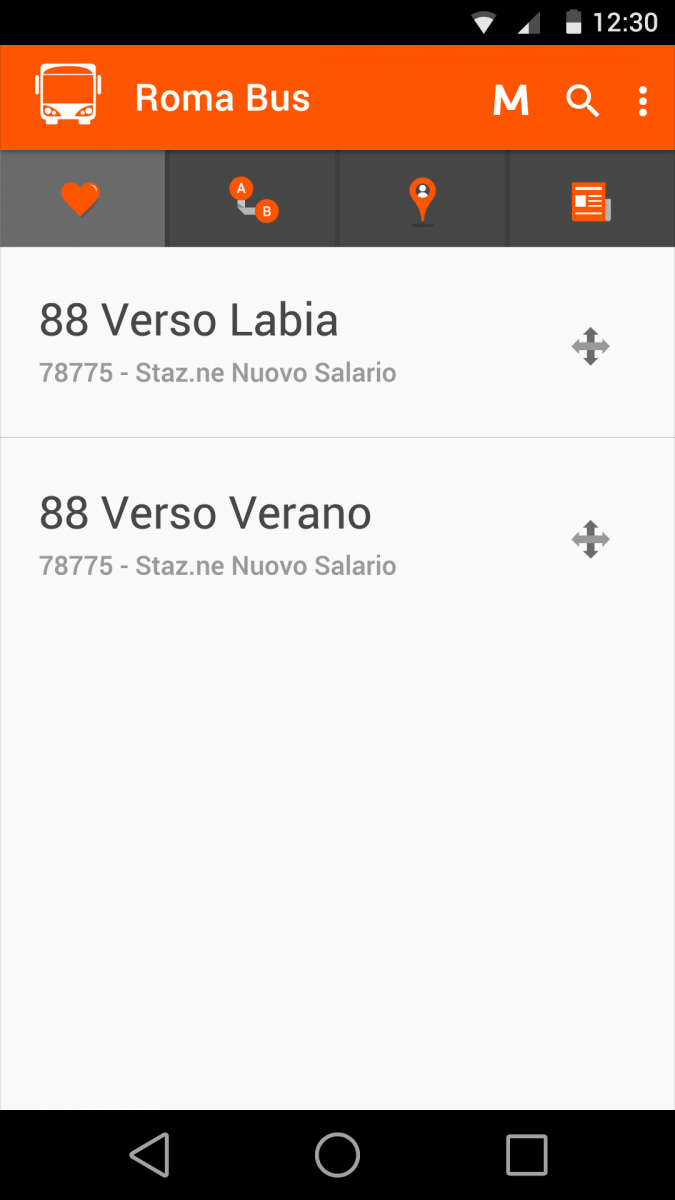The image size is (675, 1200).
Task: Go back using system back button
Action: [150, 1155]
